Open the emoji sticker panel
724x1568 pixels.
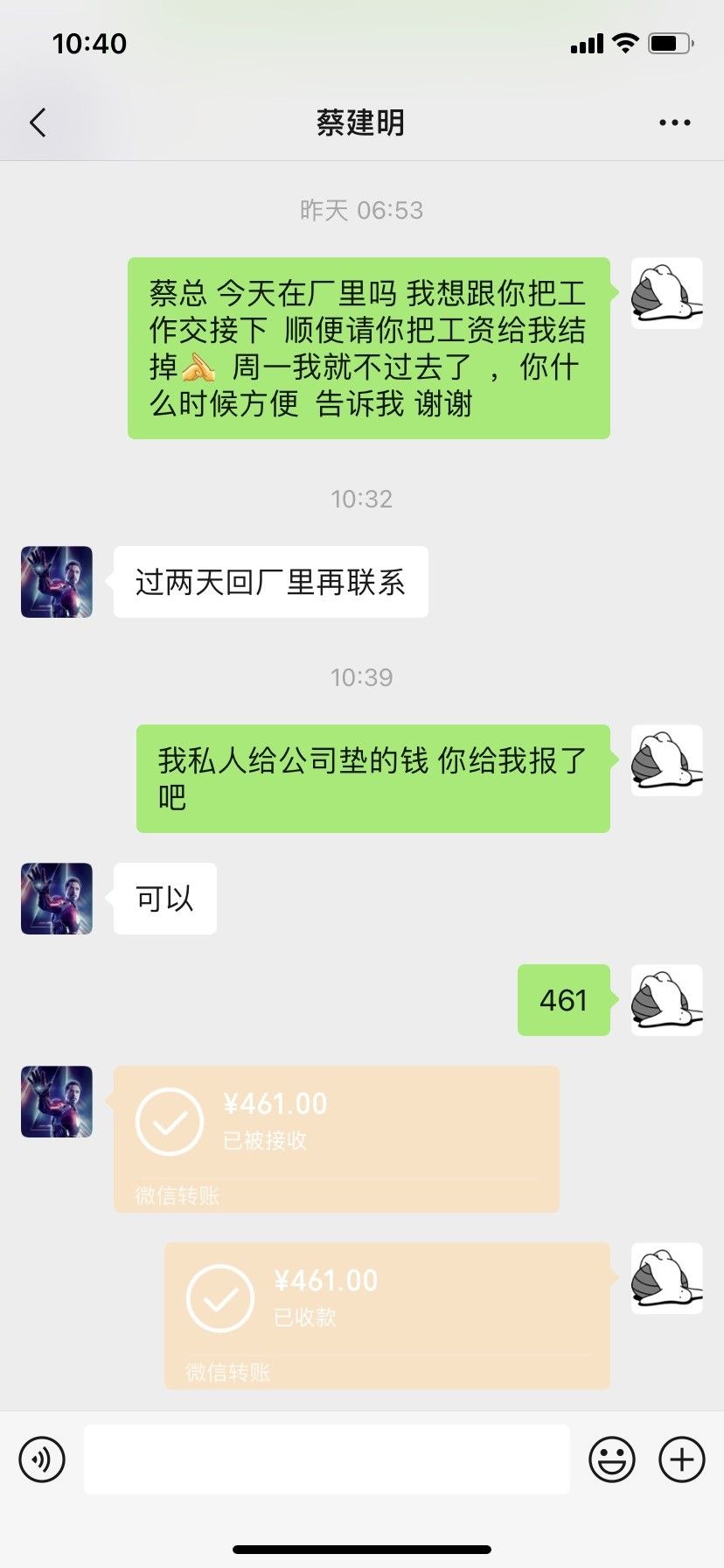611,1459
